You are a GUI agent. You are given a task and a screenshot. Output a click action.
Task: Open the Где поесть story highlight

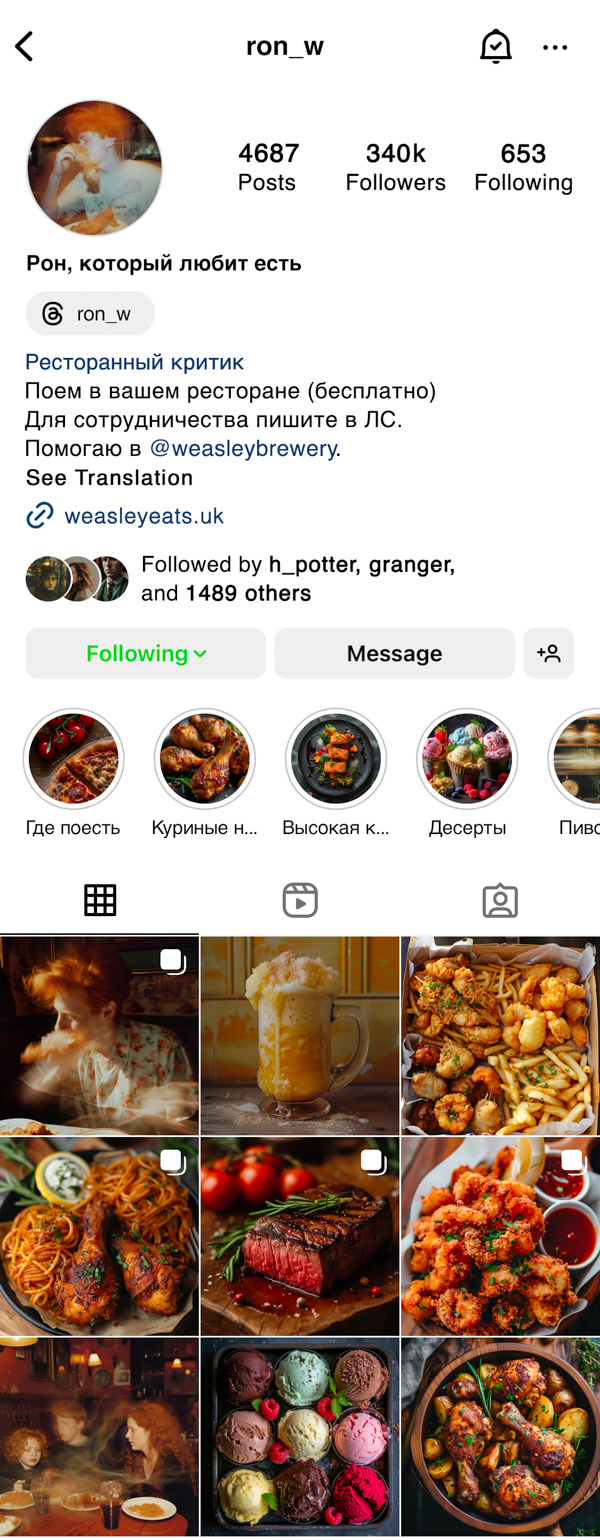(x=73, y=760)
